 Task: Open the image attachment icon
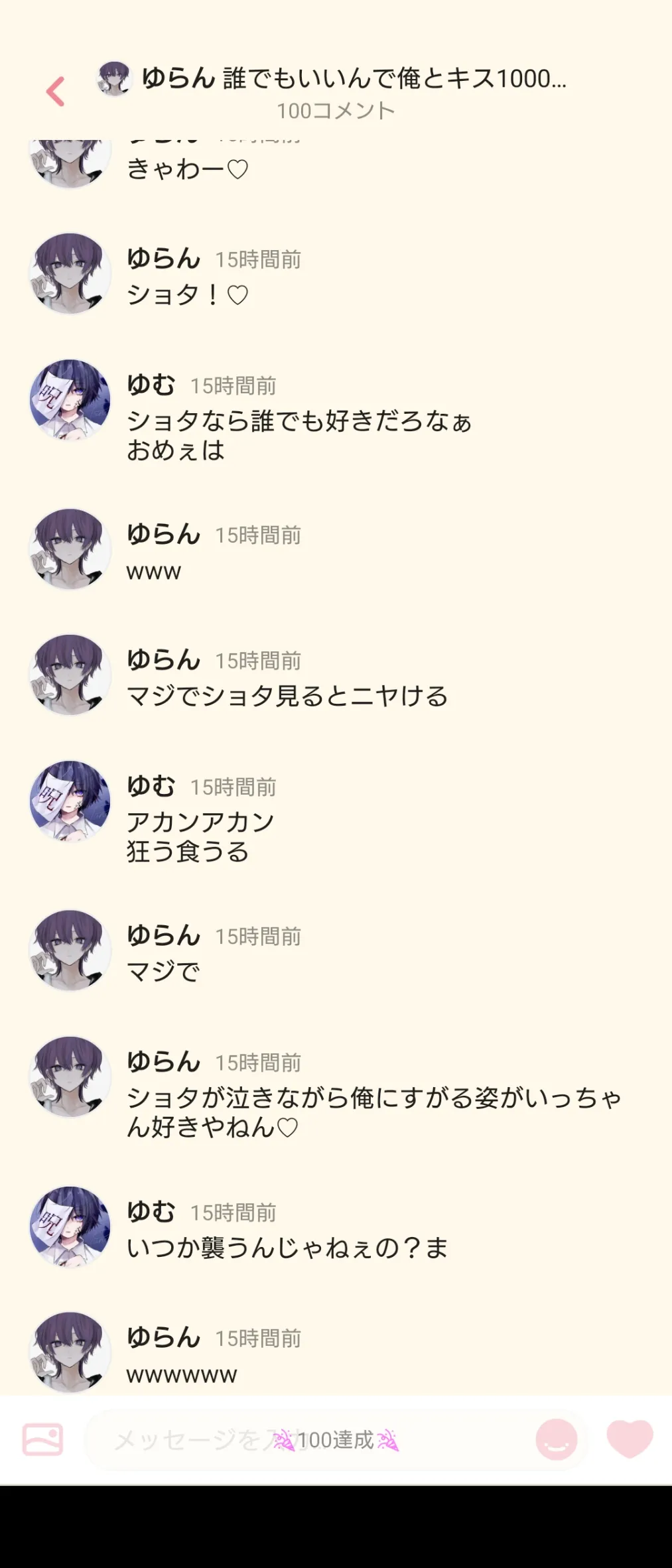tap(42, 1439)
